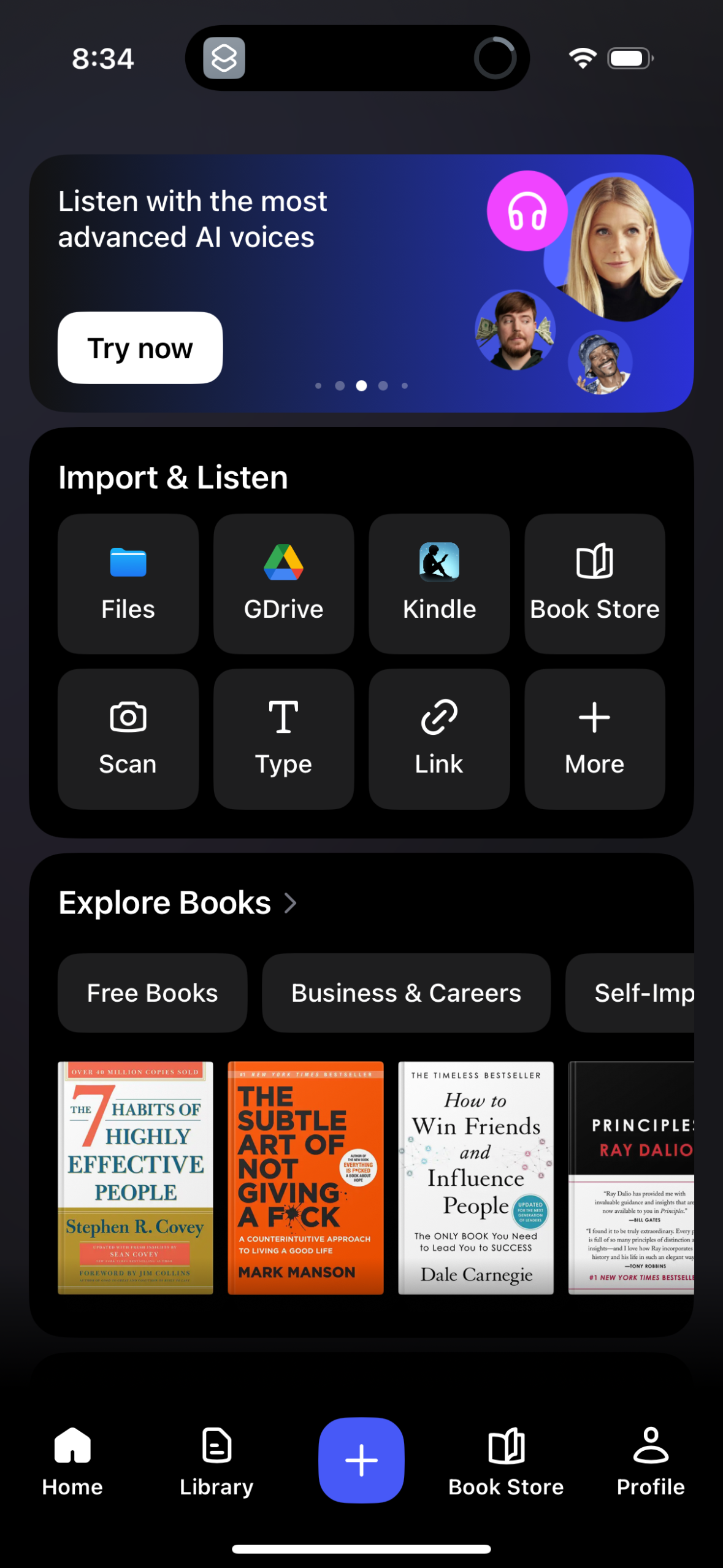The image size is (723, 1568).
Task: Tap the Try now button
Action: point(140,347)
